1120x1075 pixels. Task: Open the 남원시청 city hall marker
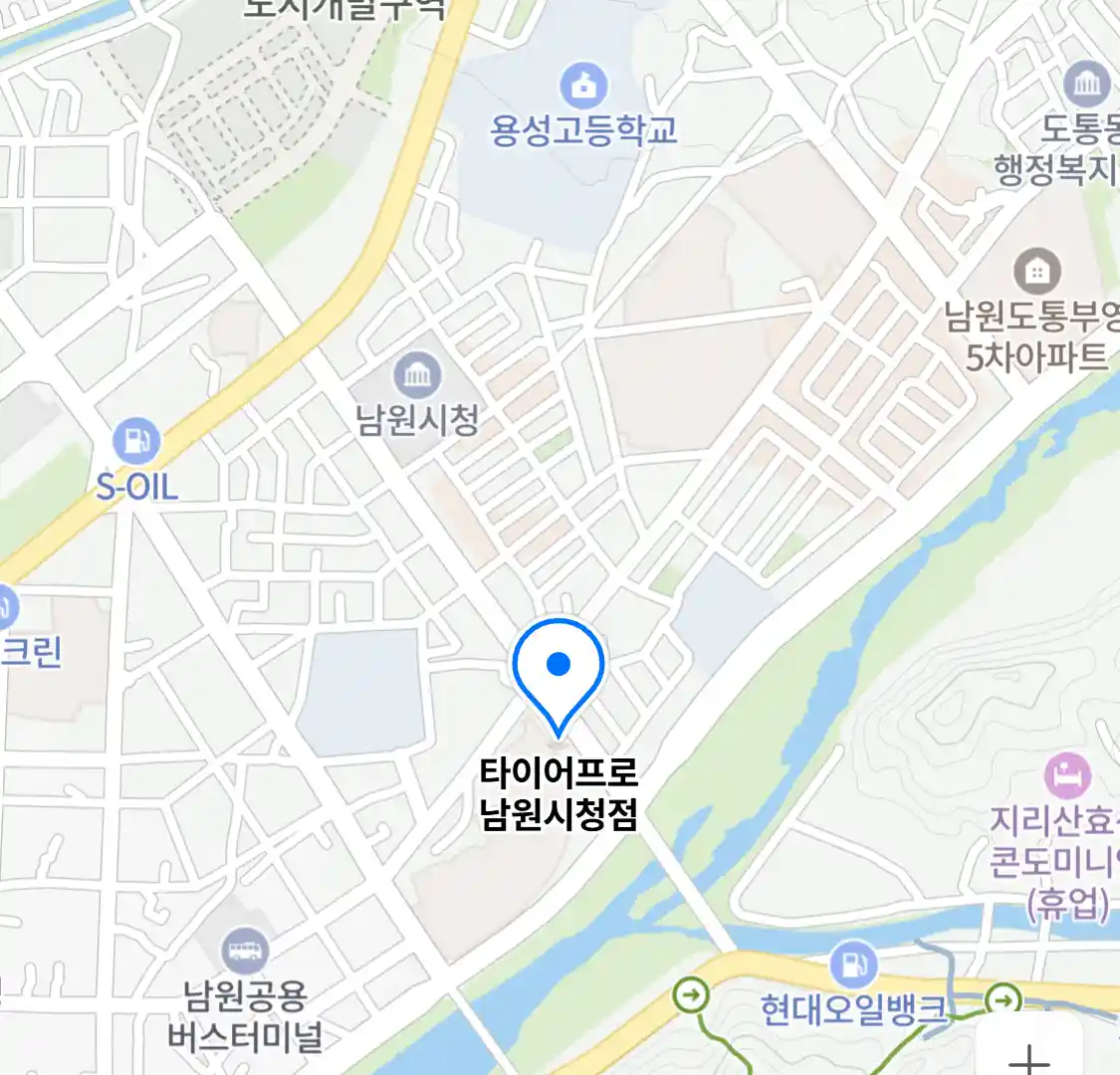[418, 375]
